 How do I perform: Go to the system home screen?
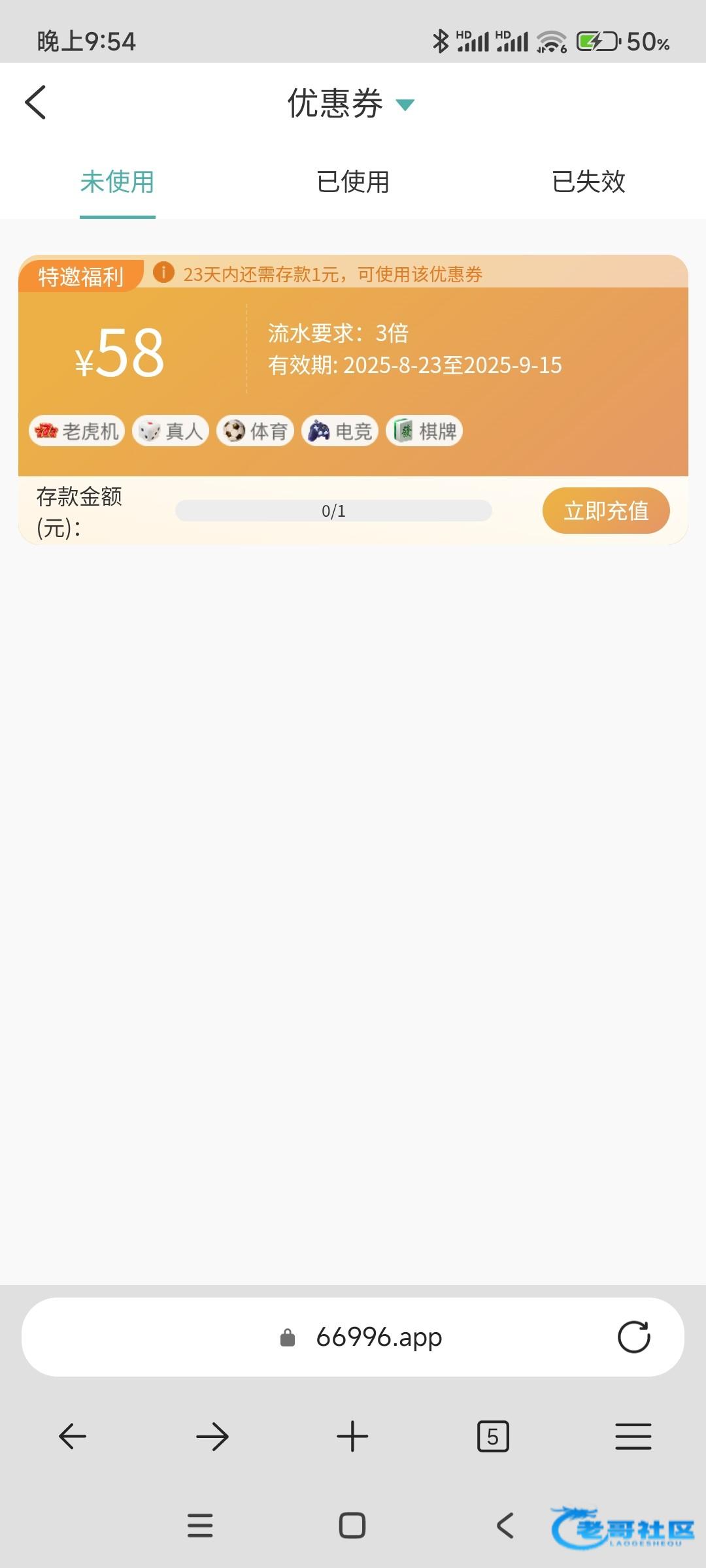click(x=352, y=1526)
